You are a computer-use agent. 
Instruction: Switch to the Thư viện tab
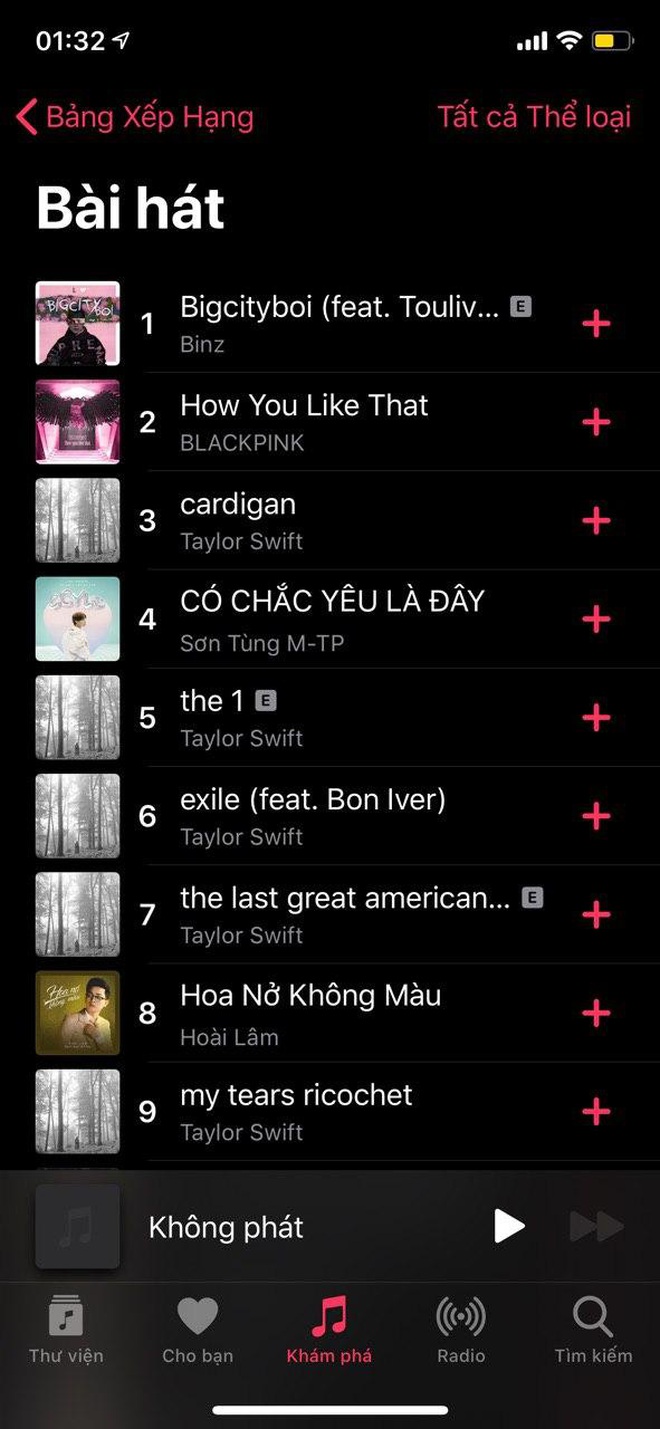[66, 1330]
